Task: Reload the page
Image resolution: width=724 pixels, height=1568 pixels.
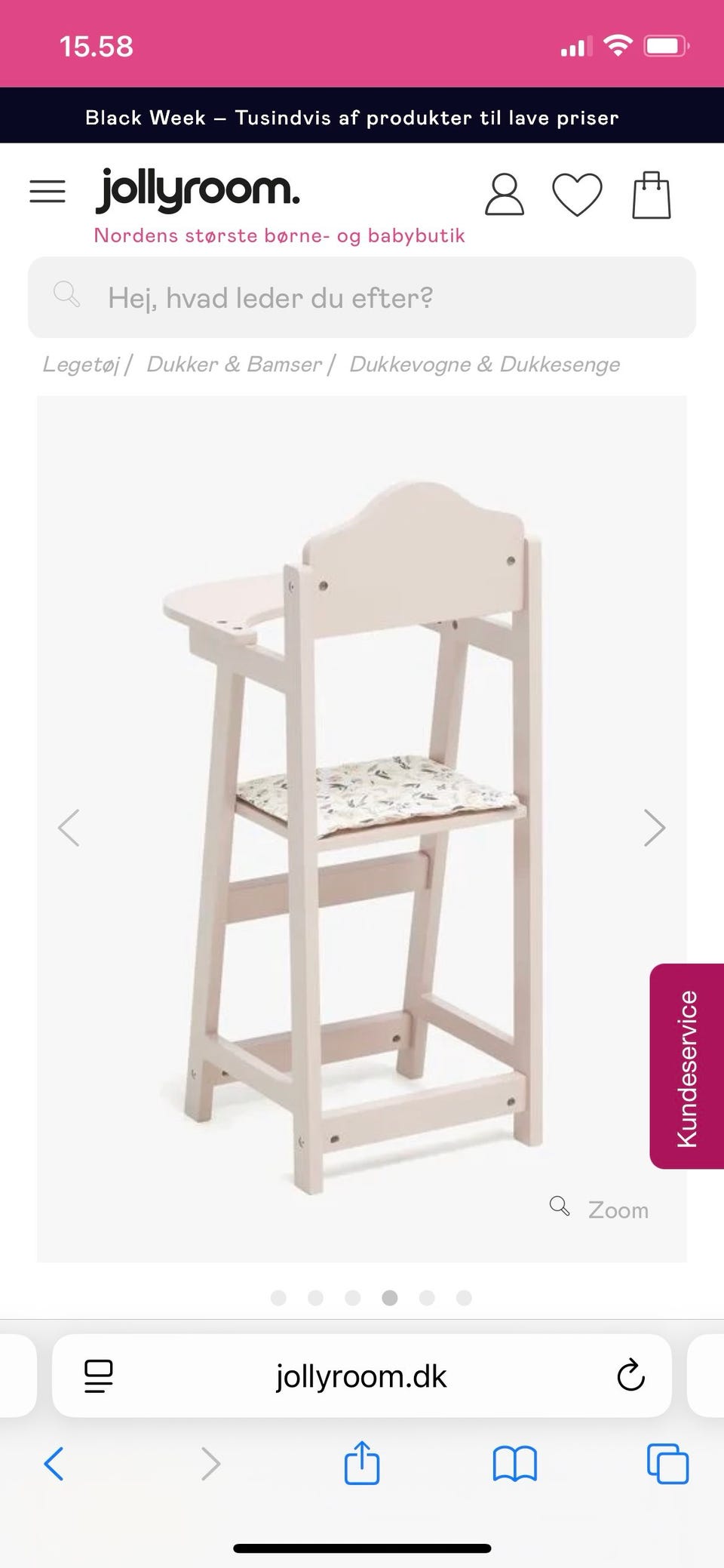Action: pyautogui.click(x=630, y=1376)
